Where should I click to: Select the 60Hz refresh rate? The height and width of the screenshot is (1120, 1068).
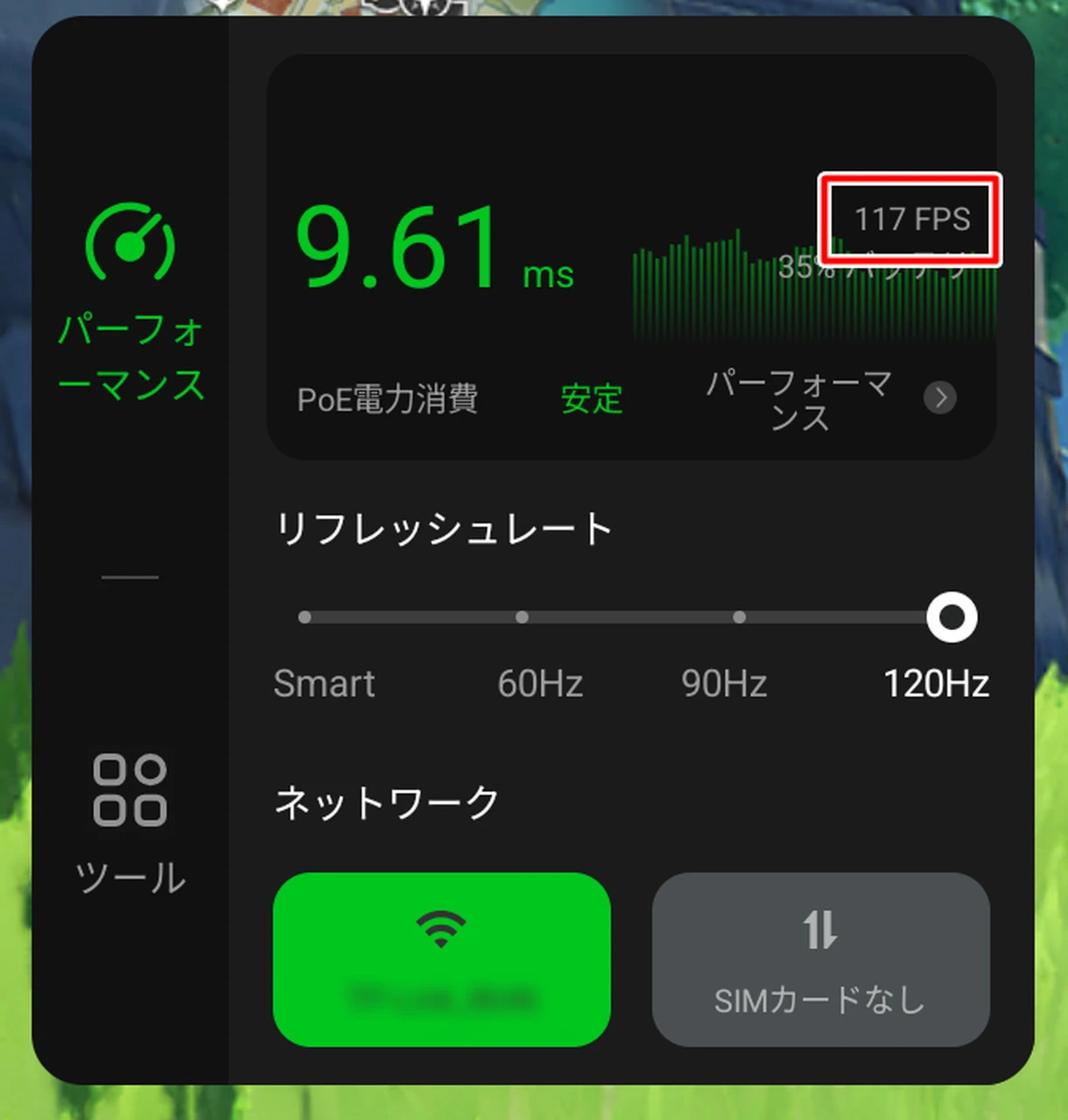522,618
